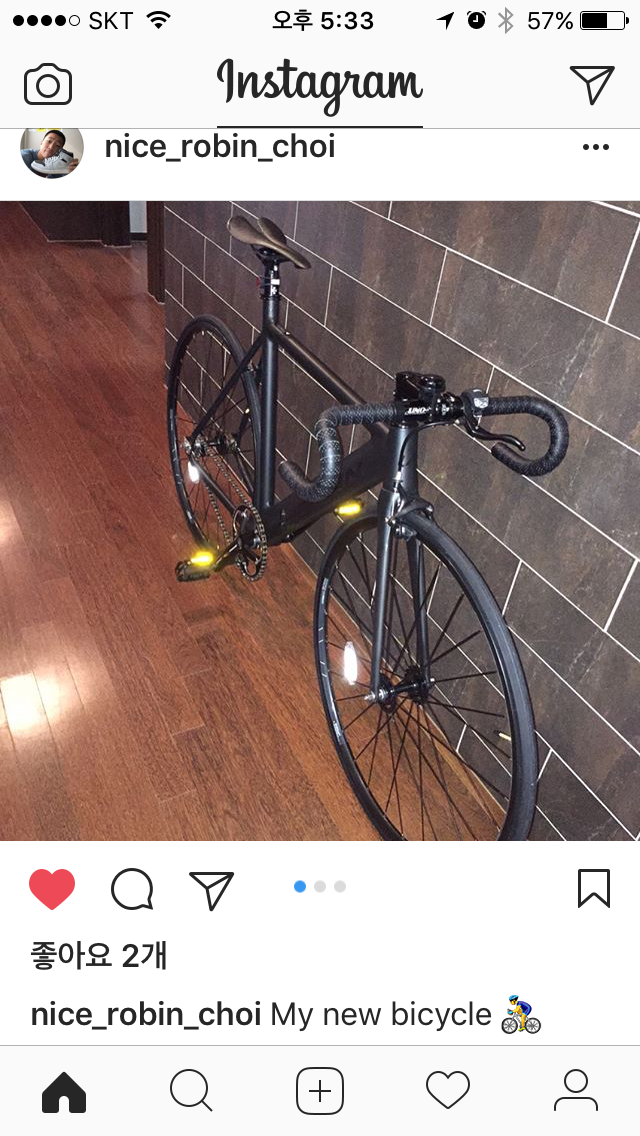Open the post's three-dot options menu
640x1136 pixels.
click(595, 148)
